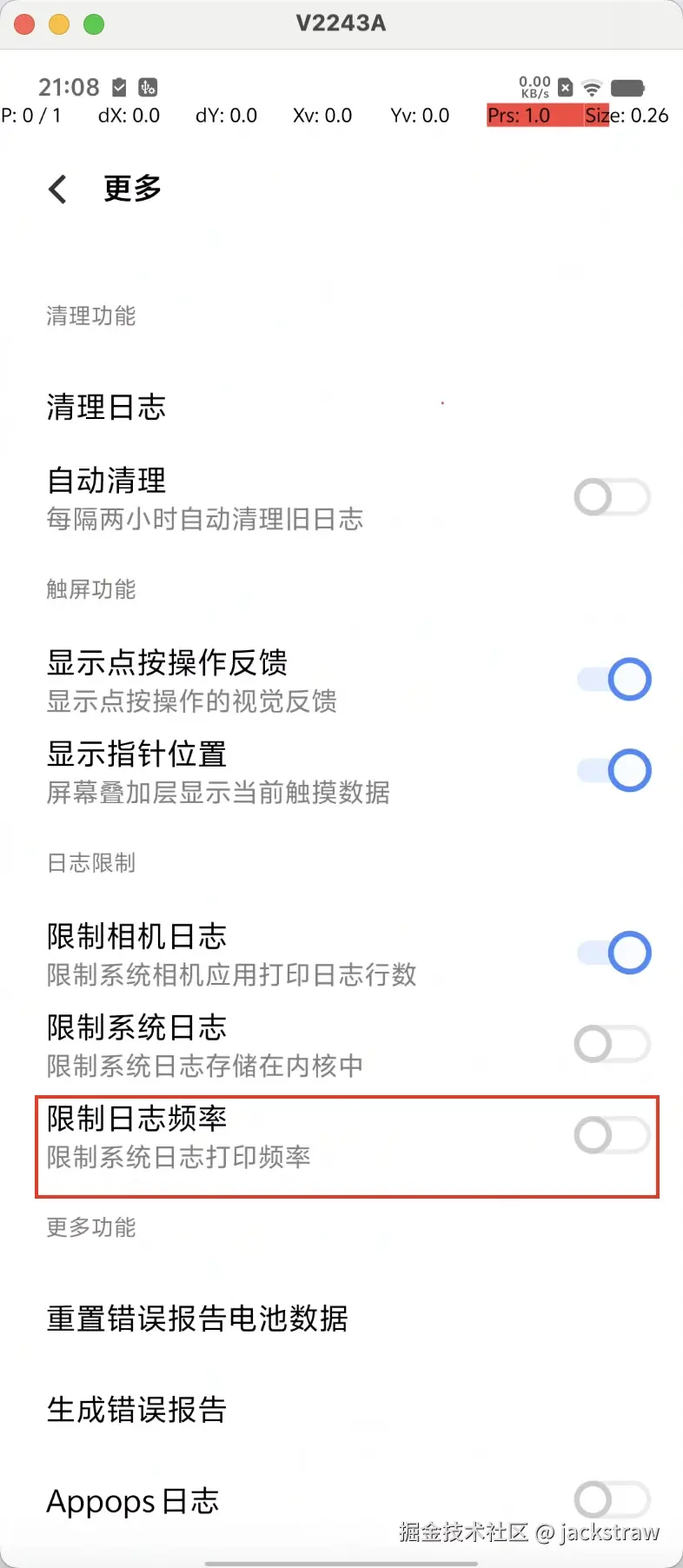Screen dimensions: 683x1568
Task: Enable Appops日志 switch
Action: (x=612, y=1499)
